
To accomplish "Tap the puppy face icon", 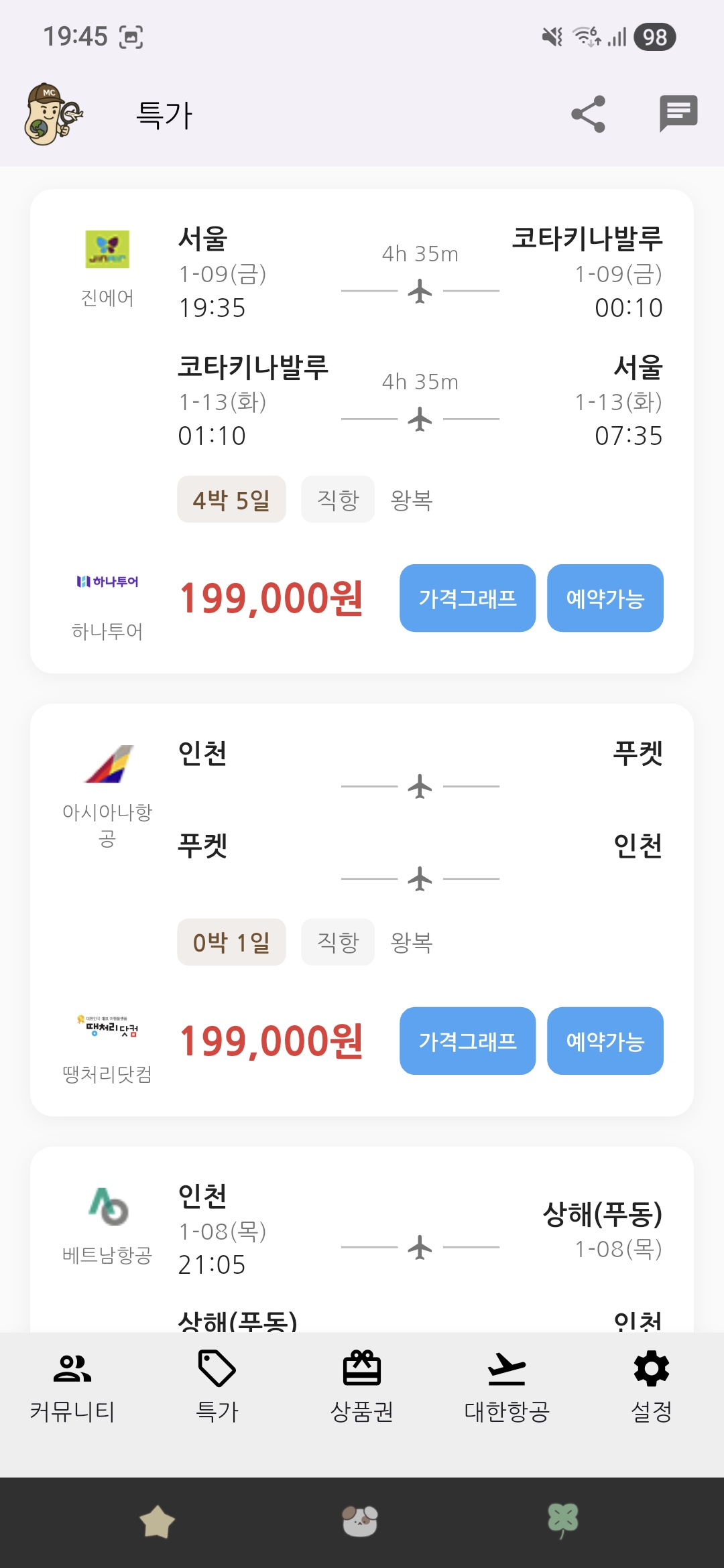I will click(360, 1521).
